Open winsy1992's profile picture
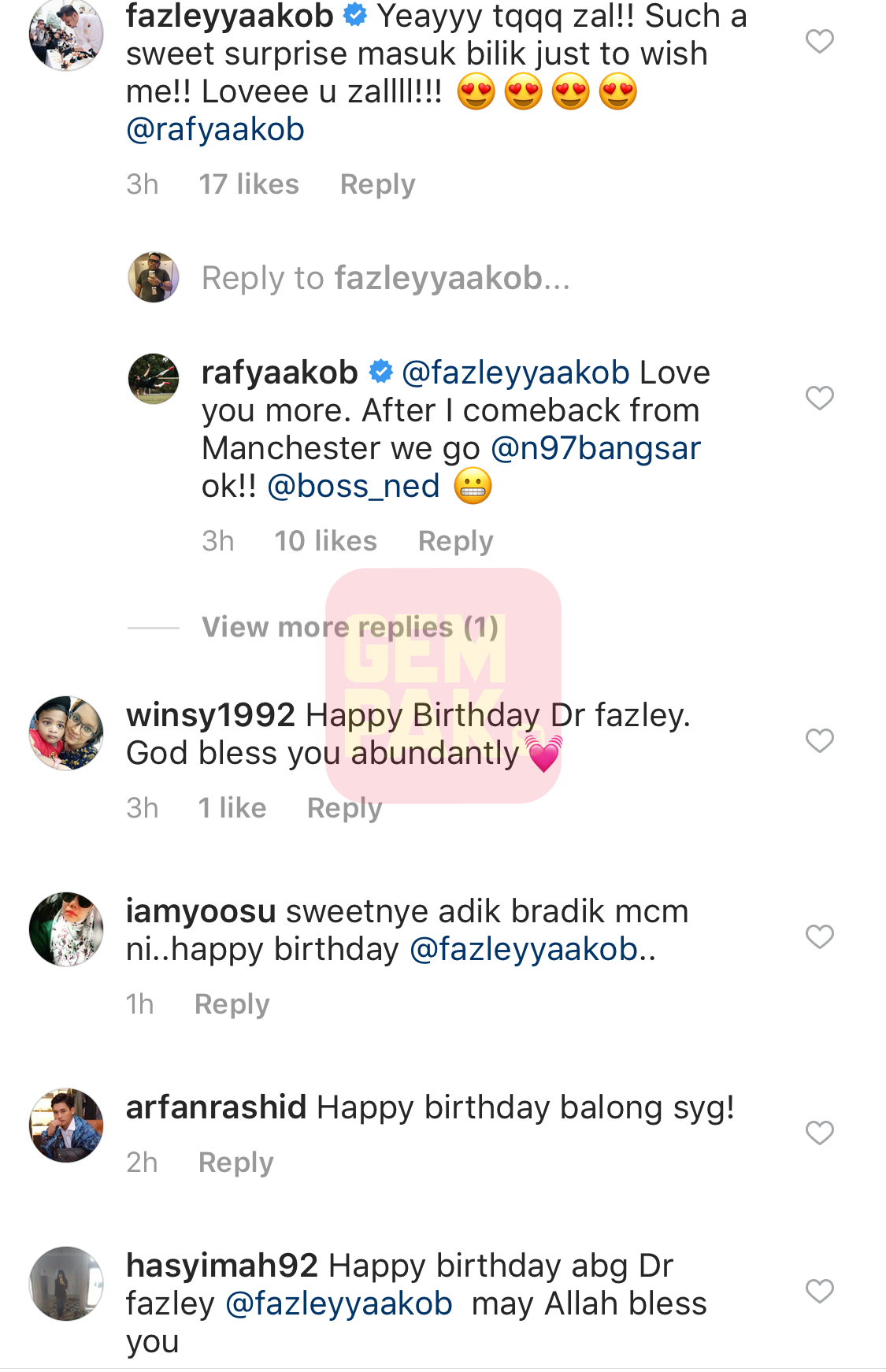This screenshot has height=1372, width=886. tap(66, 732)
